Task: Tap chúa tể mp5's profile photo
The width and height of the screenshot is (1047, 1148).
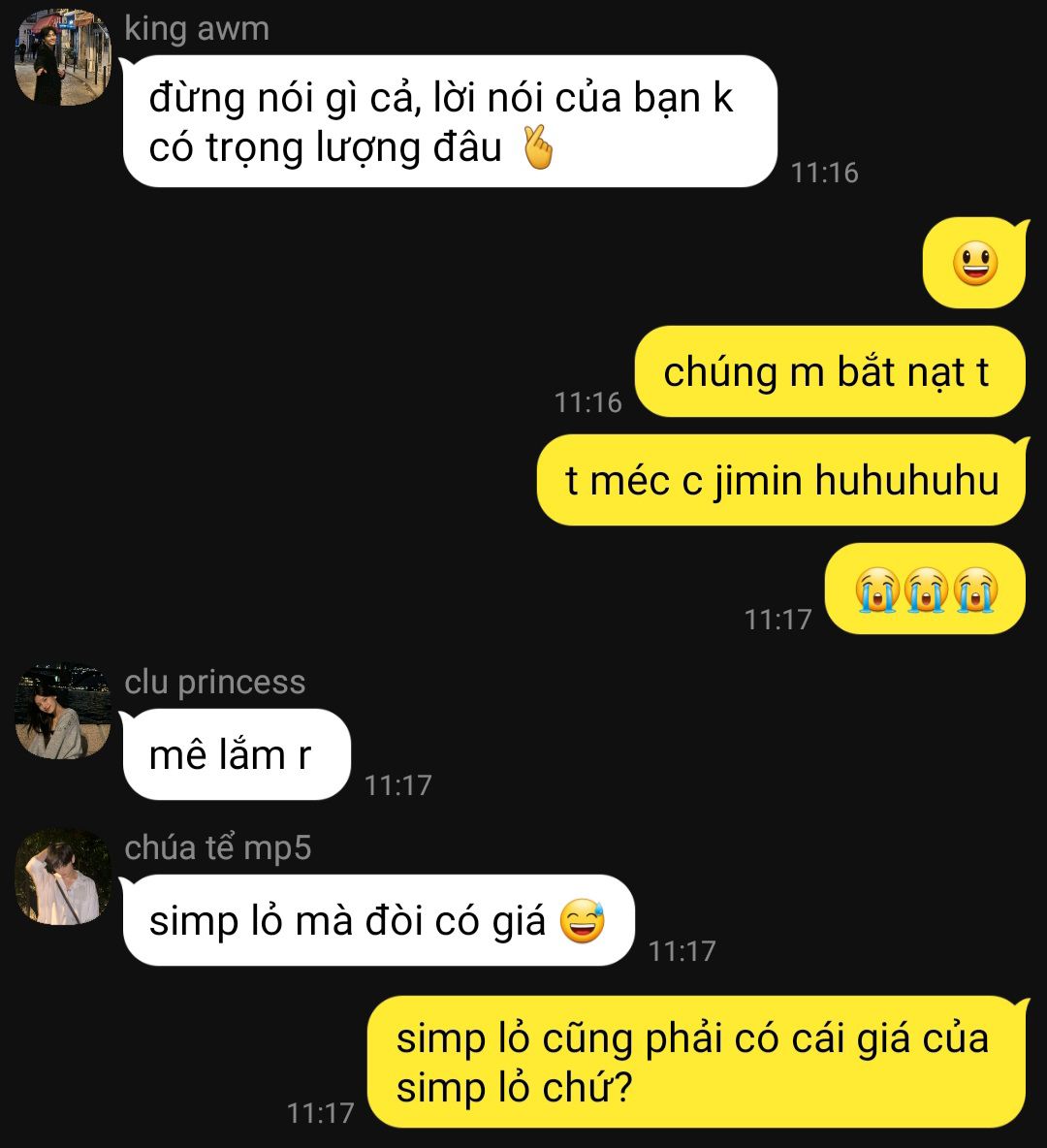Action: coord(63,877)
